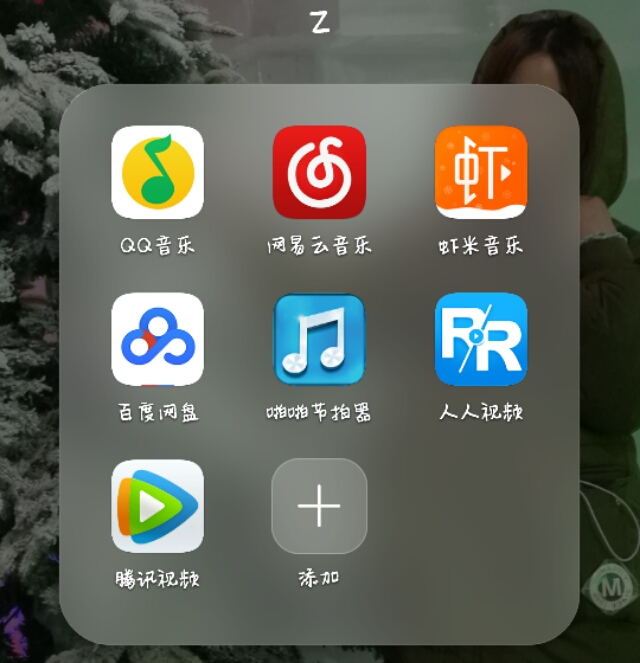Open the 虾米音乐 app
Screen dimensions: 640x663
tap(481, 172)
